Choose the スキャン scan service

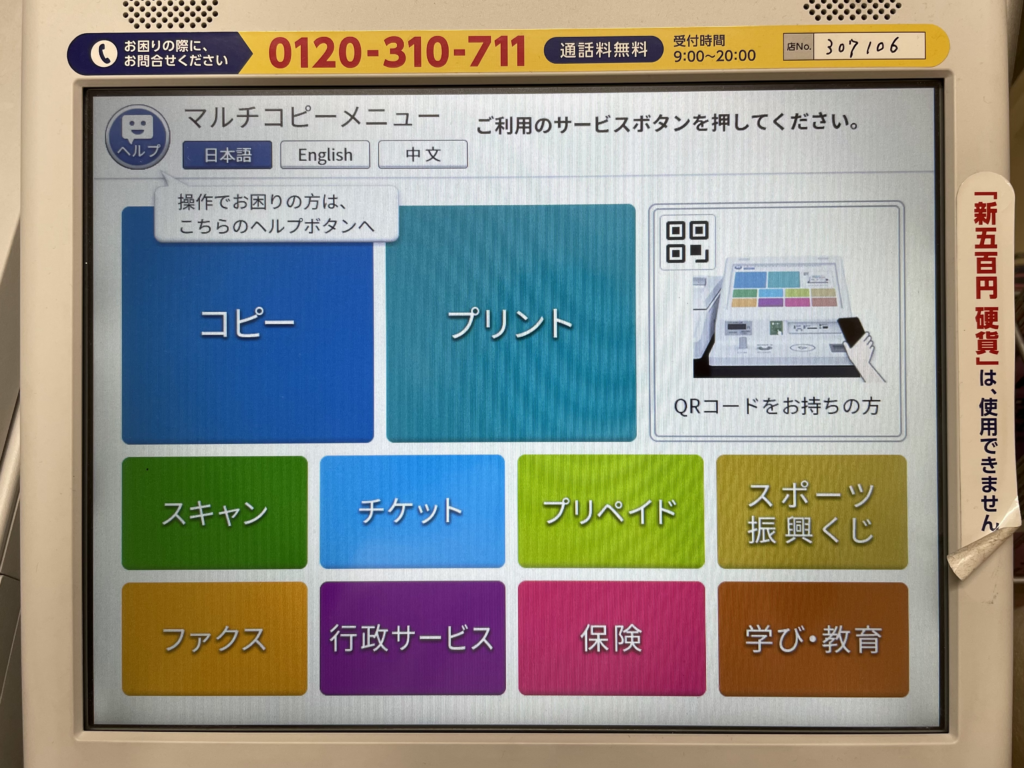click(x=214, y=512)
